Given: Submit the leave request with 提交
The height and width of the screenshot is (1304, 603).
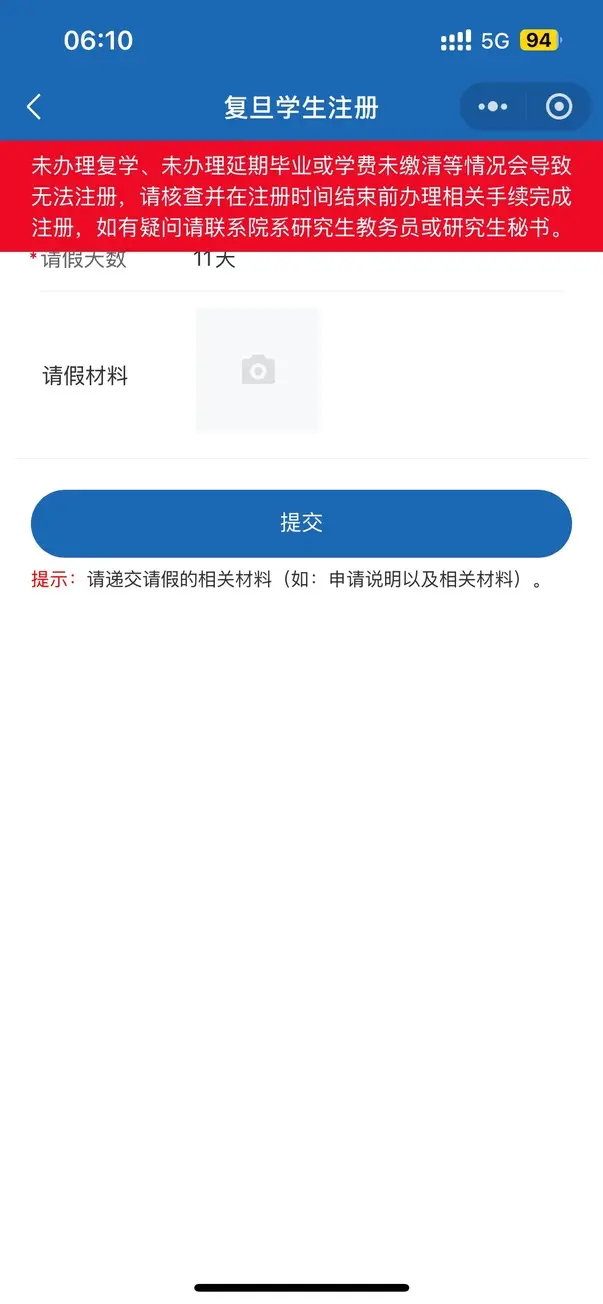Looking at the screenshot, I should click(301, 523).
